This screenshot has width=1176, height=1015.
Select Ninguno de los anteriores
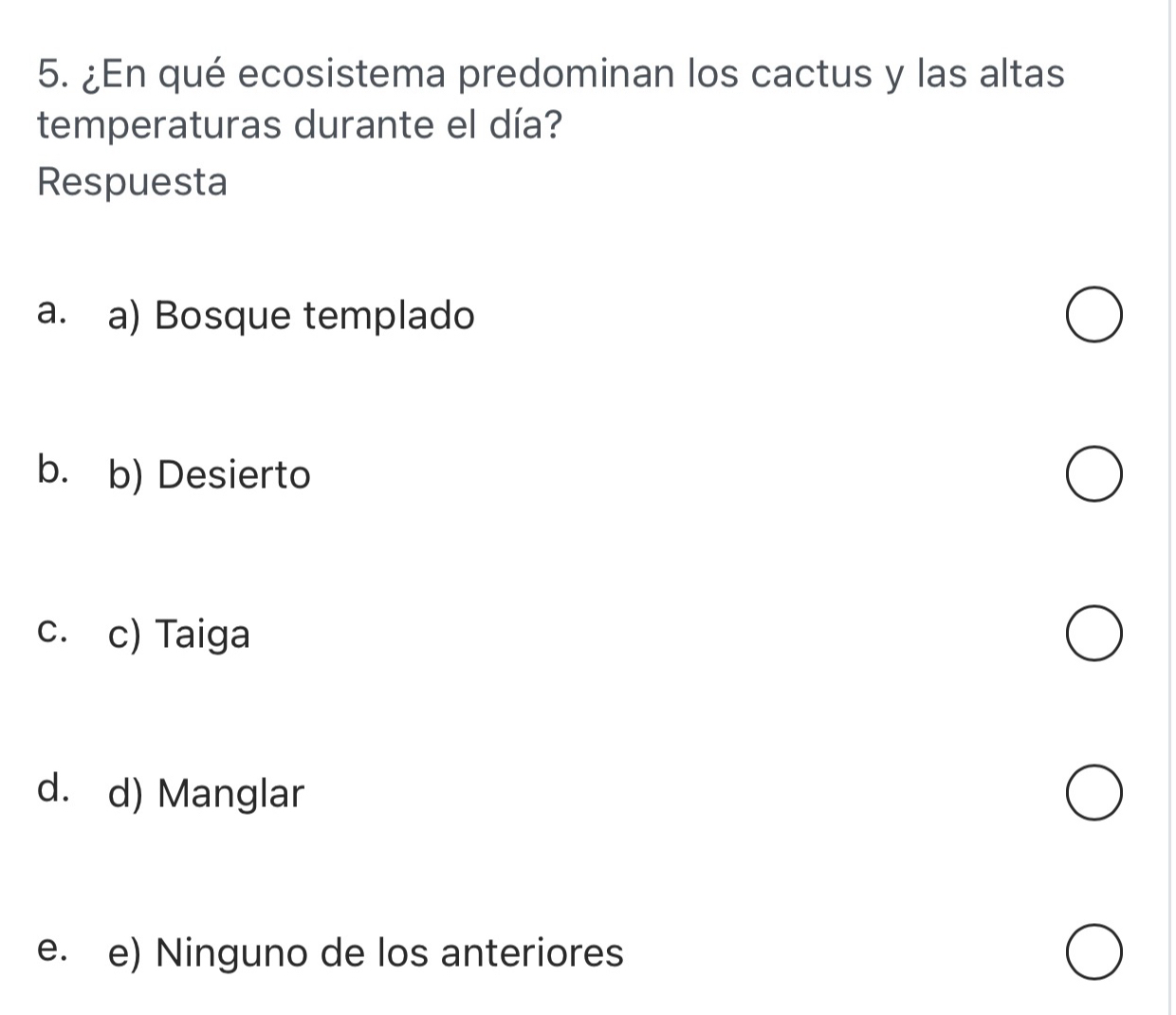pyautogui.click(x=1094, y=952)
